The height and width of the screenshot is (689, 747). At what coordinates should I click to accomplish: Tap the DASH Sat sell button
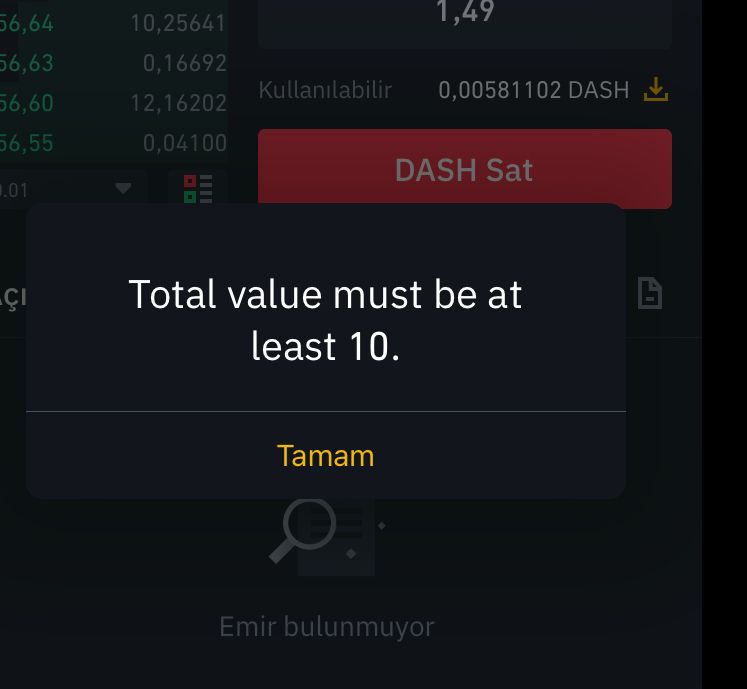coord(464,168)
